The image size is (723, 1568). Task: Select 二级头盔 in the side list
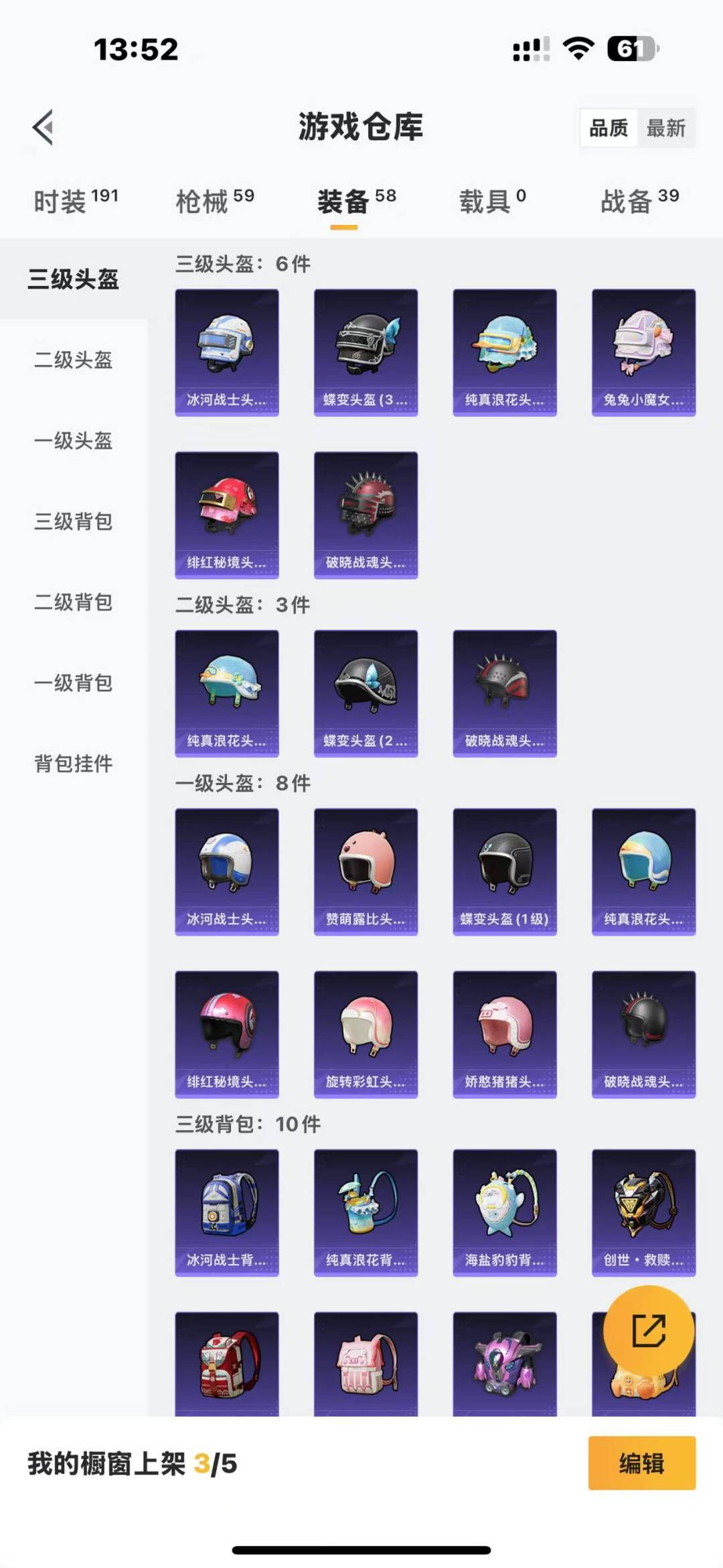coord(74,360)
